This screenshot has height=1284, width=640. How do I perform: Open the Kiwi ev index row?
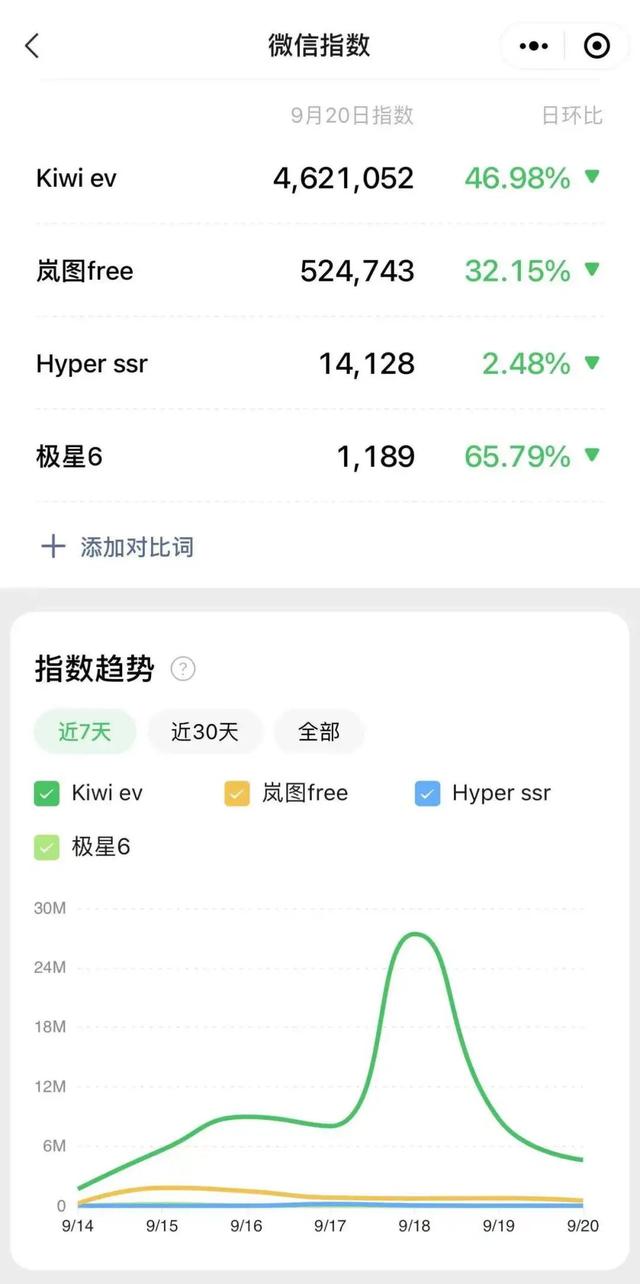tap(320, 178)
